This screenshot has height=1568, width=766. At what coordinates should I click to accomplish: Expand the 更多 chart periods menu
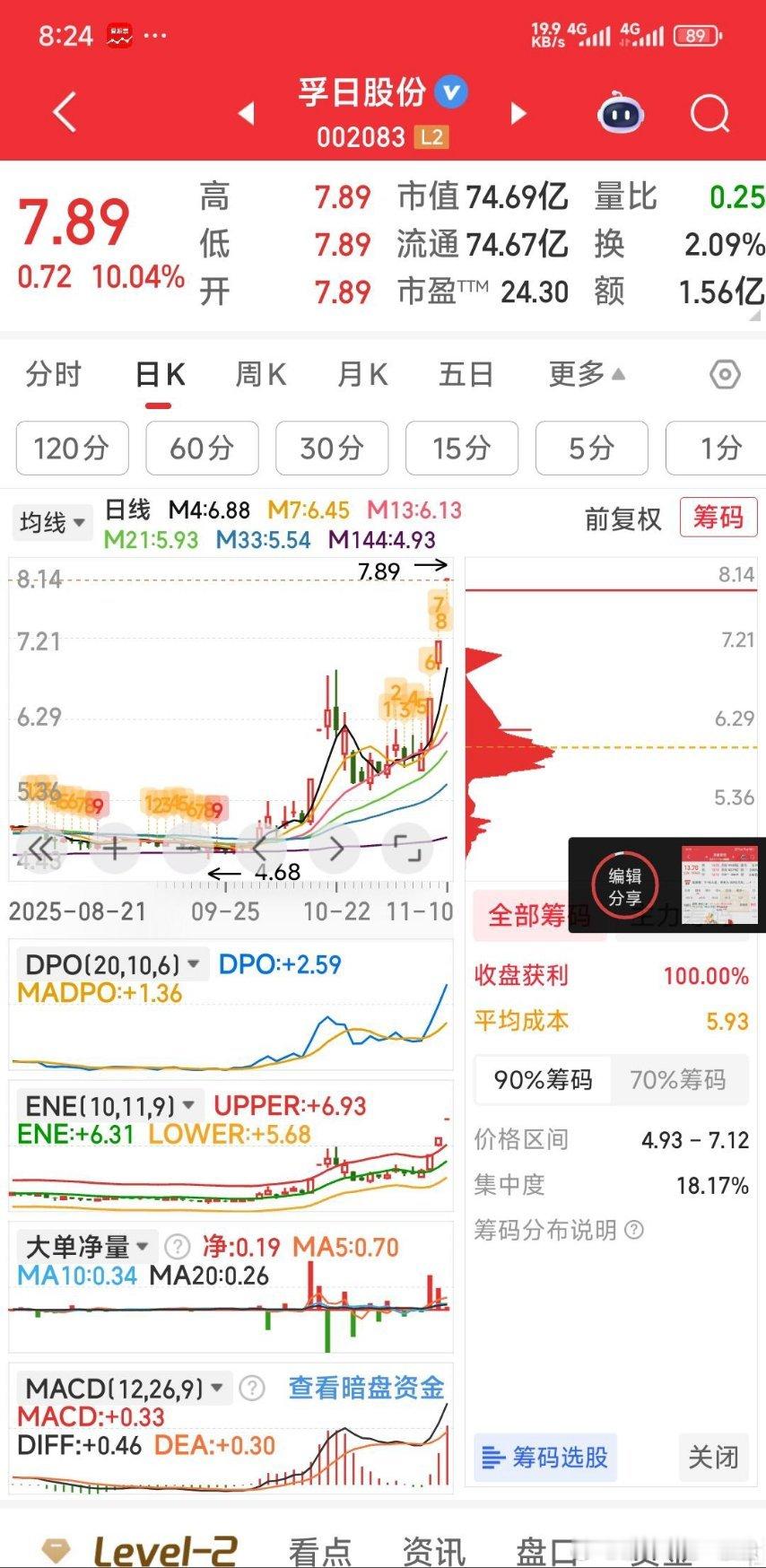[587, 374]
